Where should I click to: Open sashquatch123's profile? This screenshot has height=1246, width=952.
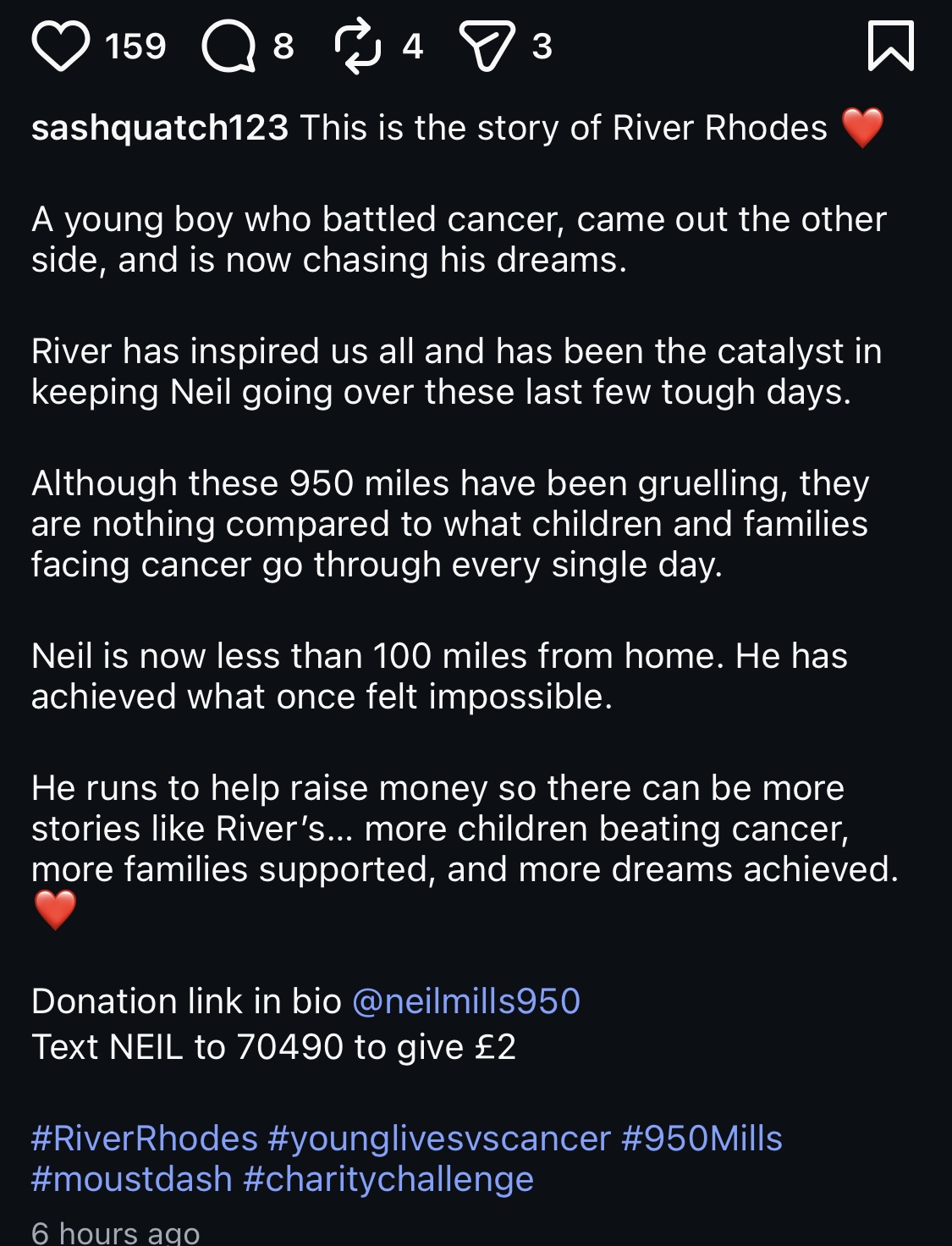point(160,128)
